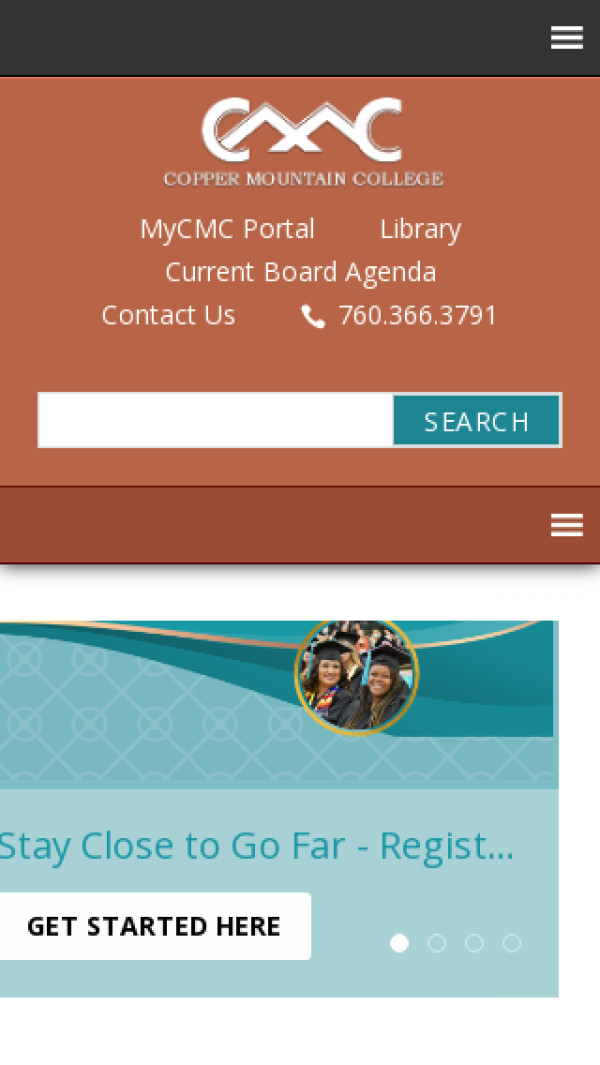Screen dimensions: 600x1065
Task: Open the Stay Close to Go Far banner
Action: tap(256, 846)
